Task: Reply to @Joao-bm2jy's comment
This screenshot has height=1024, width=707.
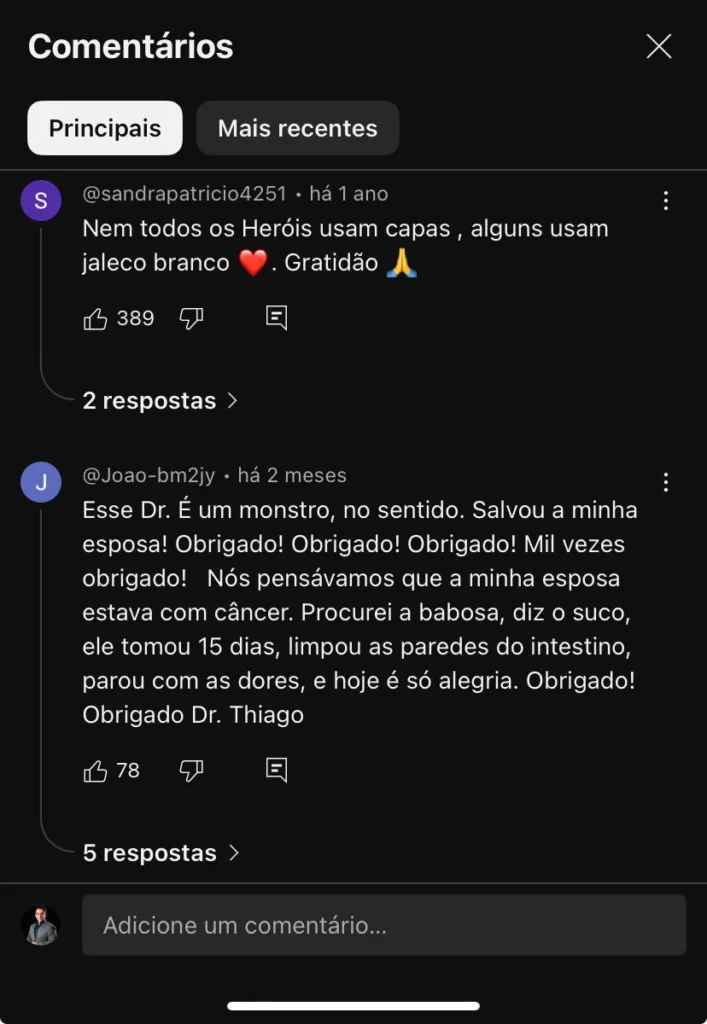Action: [x=277, y=771]
